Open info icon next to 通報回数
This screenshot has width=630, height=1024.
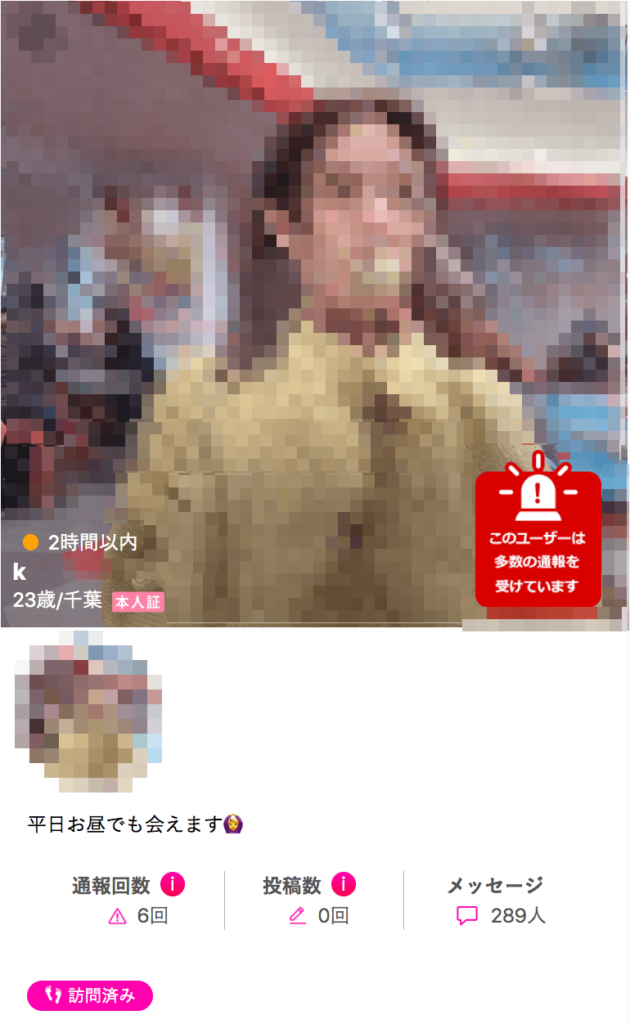(172, 884)
